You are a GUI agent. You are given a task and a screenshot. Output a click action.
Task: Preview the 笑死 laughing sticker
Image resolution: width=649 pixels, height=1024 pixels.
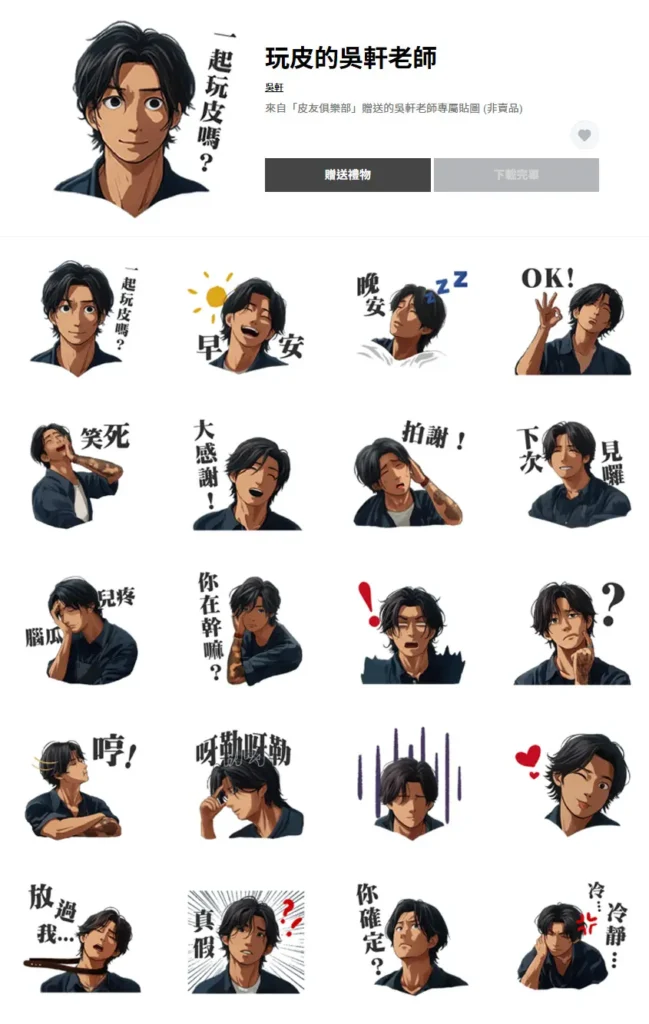pos(80,474)
